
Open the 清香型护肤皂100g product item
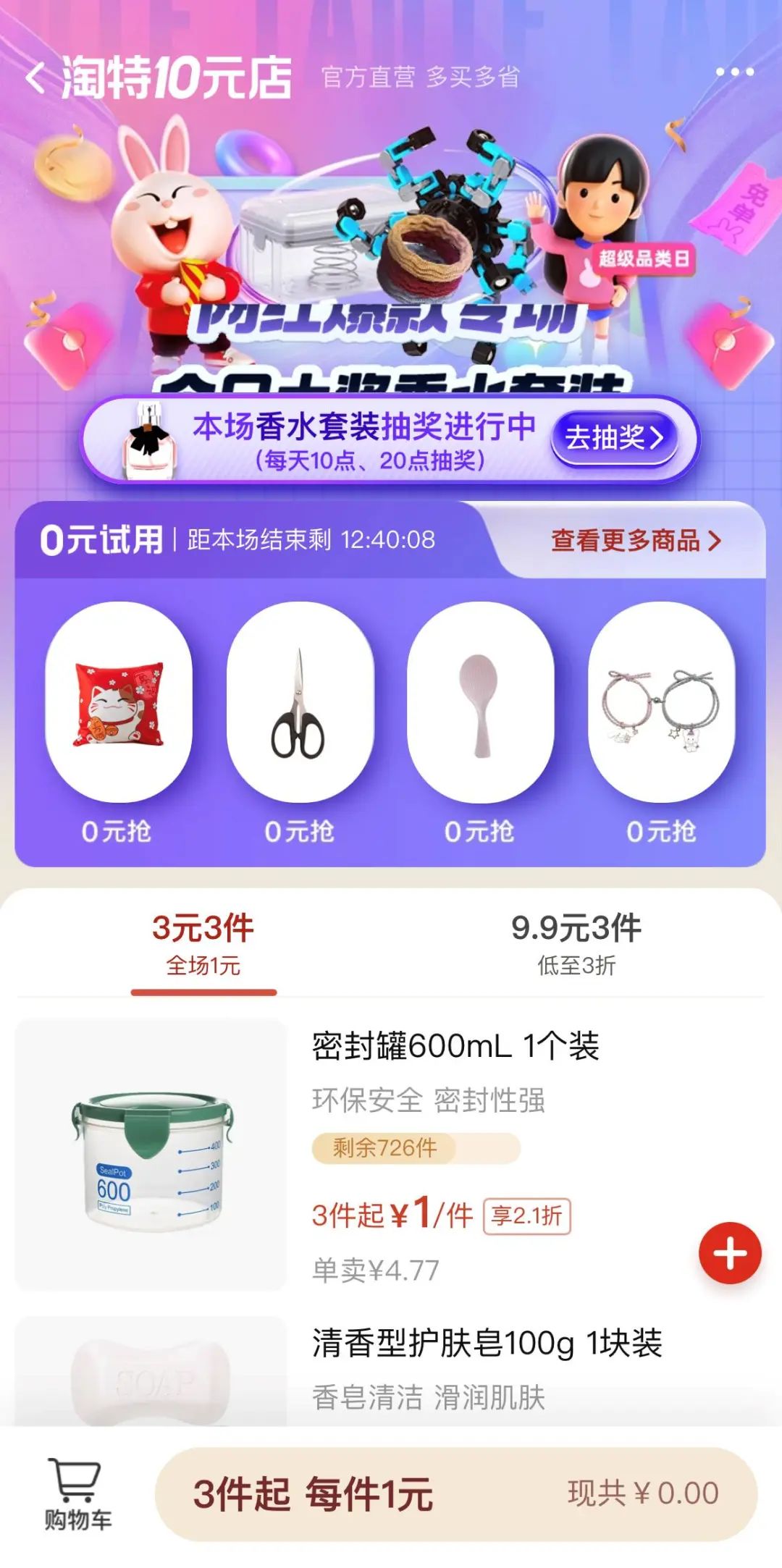[x=487, y=1344]
